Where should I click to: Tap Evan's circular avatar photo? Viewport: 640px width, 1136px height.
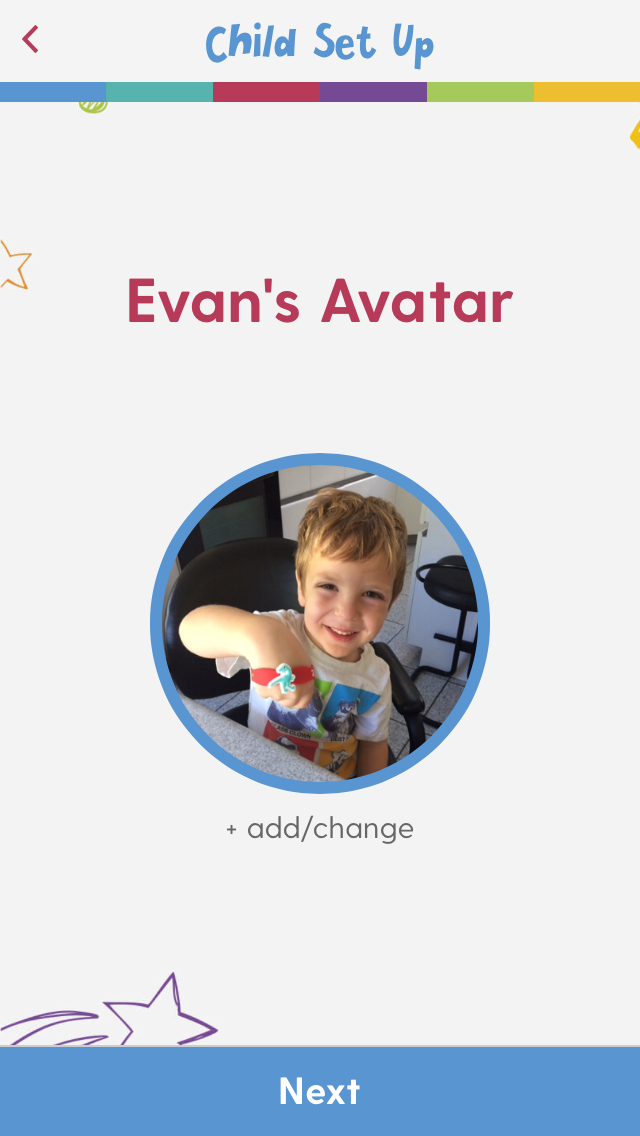coord(320,623)
